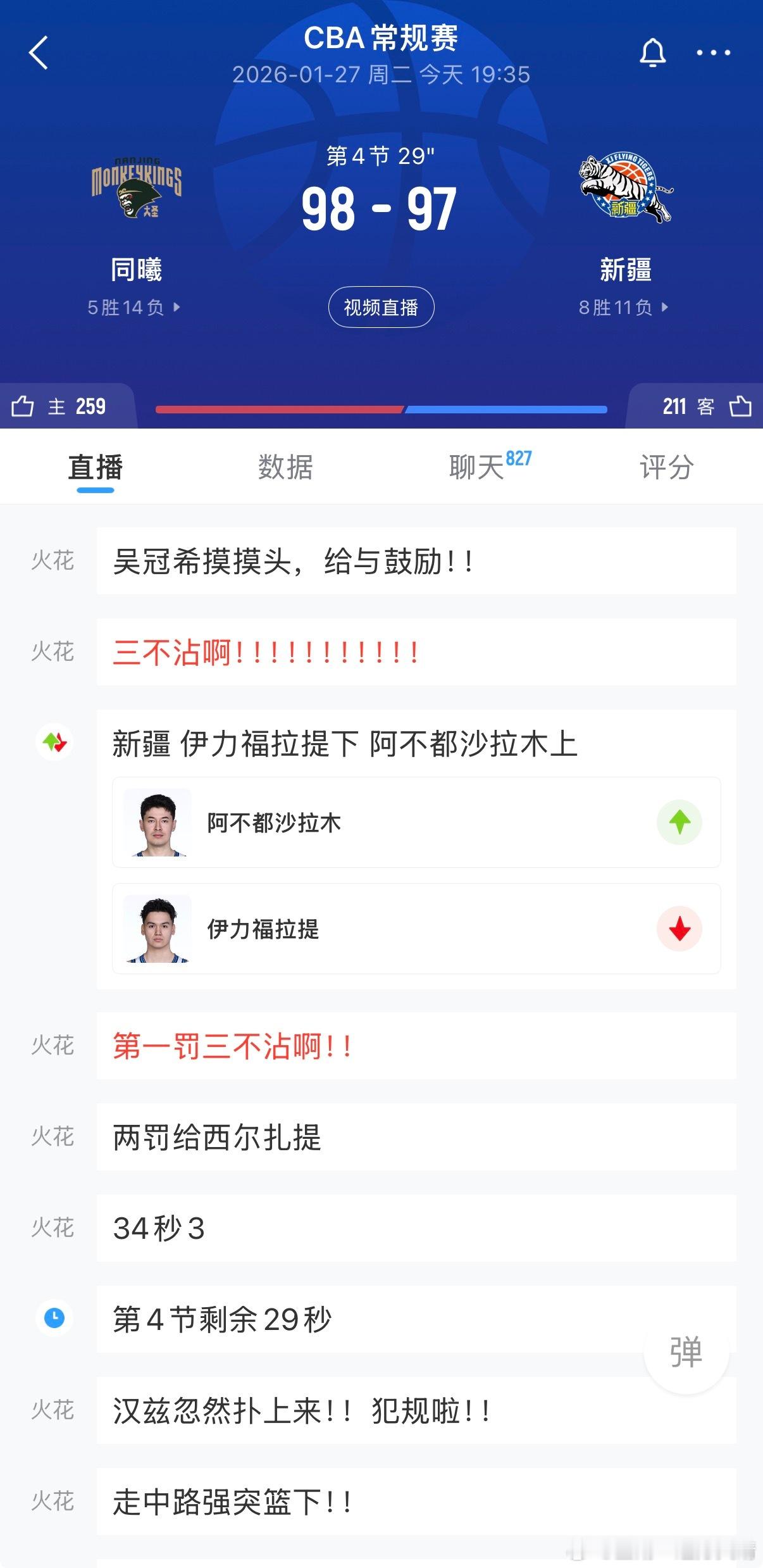Open more options via the ellipsis icon

coord(715,53)
